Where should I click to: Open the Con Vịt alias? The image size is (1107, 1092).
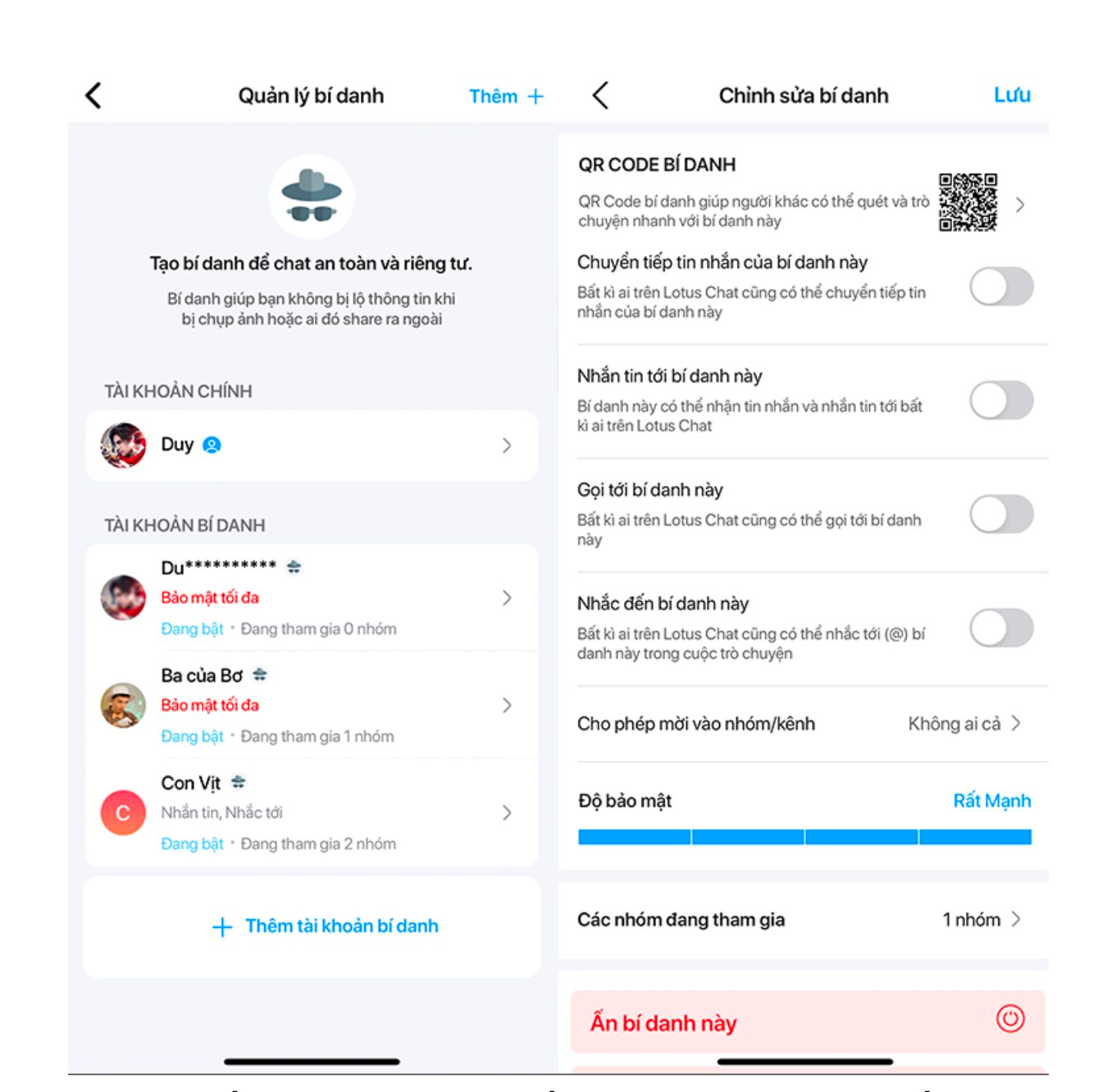(x=312, y=812)
